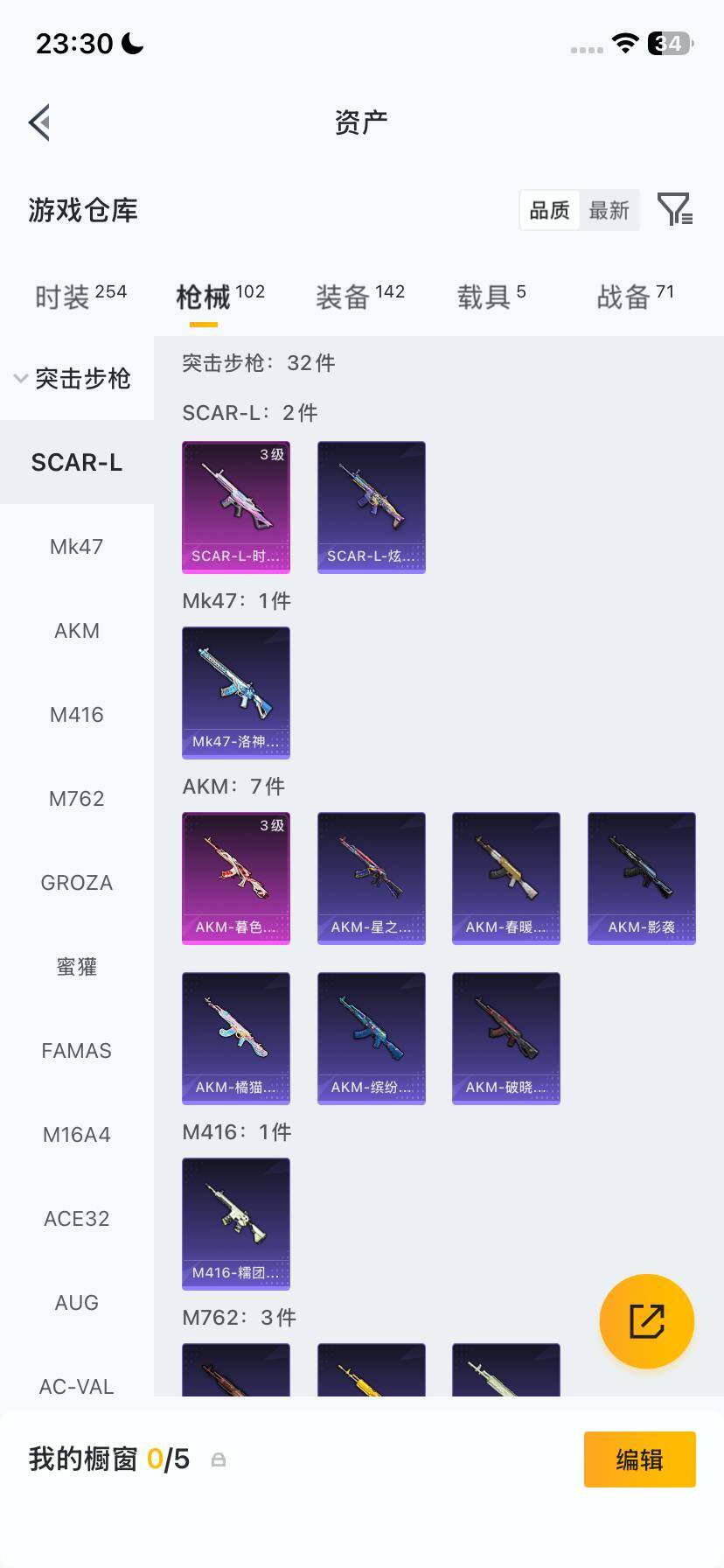
Task: Open the filter icon
Action: pyautogui.click(x=674, y=210)
